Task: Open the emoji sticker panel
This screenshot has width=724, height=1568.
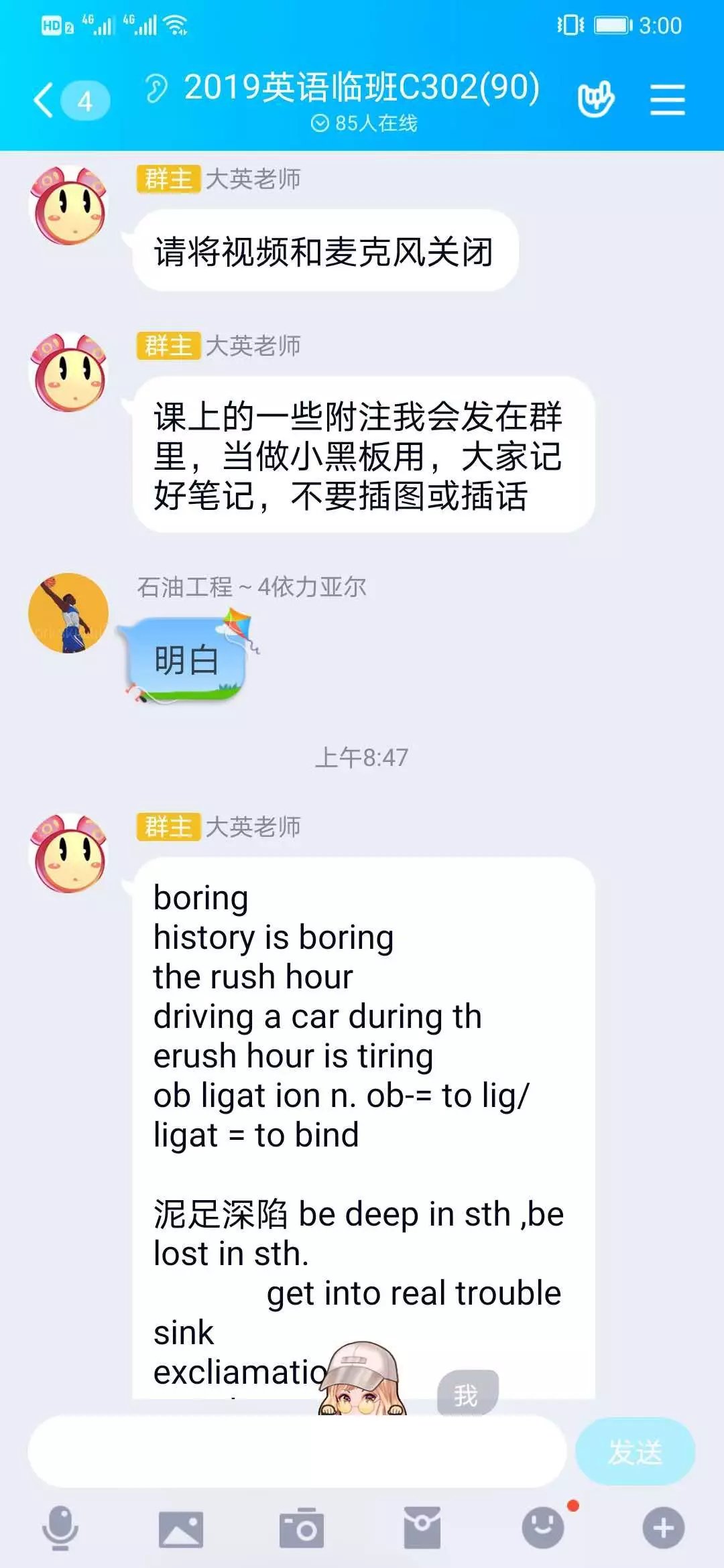Action: (x=543, y=1528)
